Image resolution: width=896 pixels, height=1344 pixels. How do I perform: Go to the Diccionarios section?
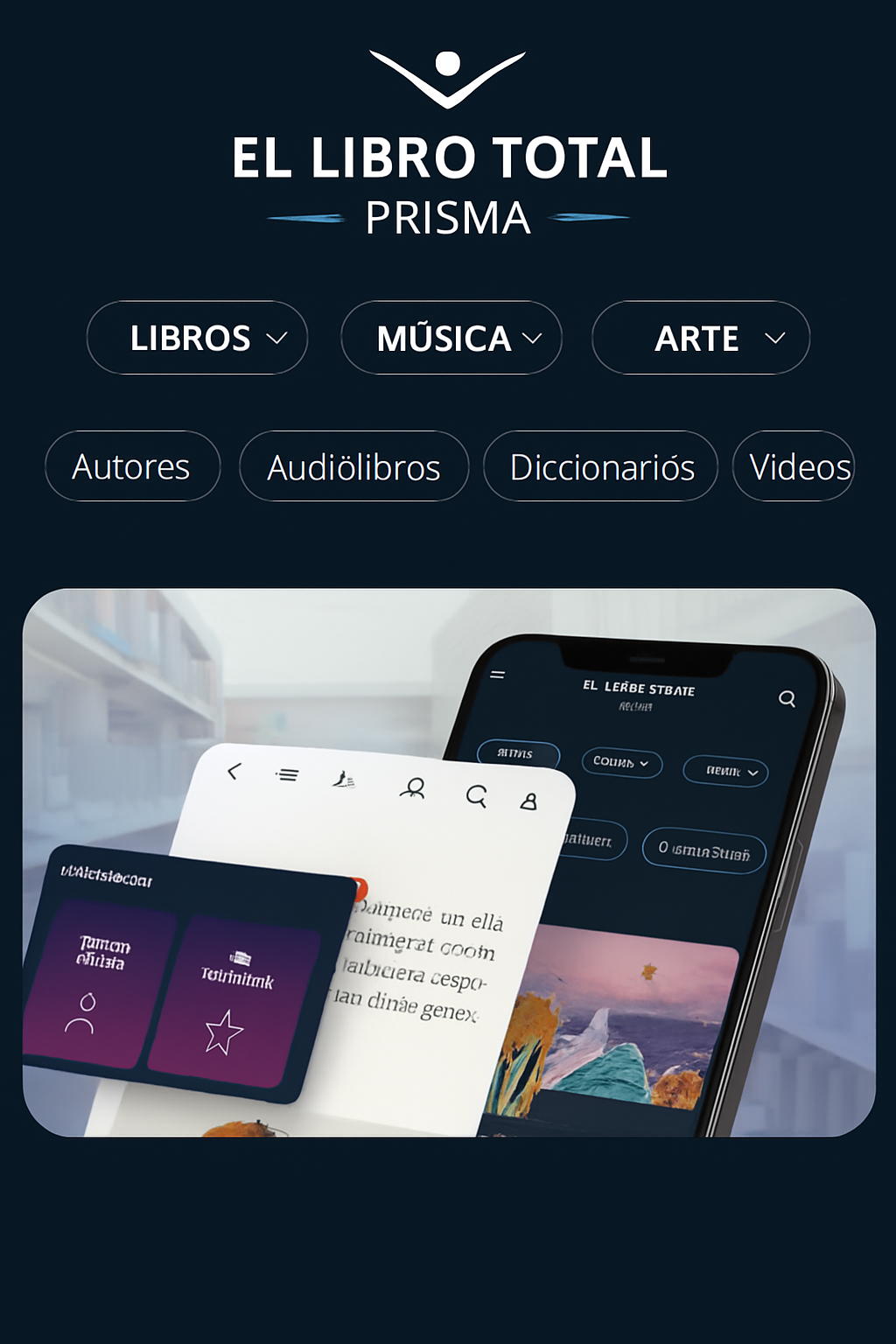point(601,466)
